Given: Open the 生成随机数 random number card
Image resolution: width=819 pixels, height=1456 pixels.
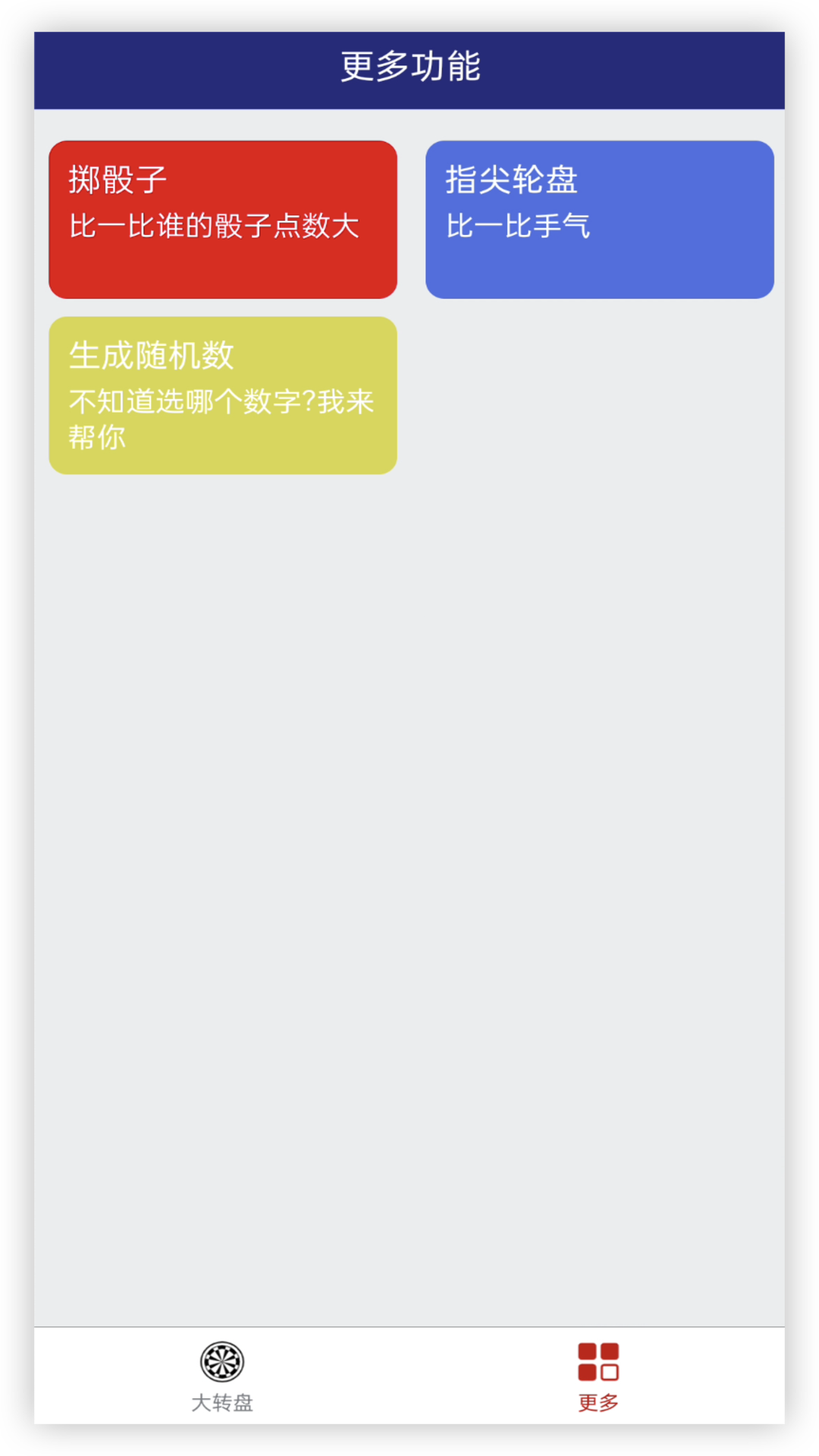Looking at the screenshot, I should point(222,396).
